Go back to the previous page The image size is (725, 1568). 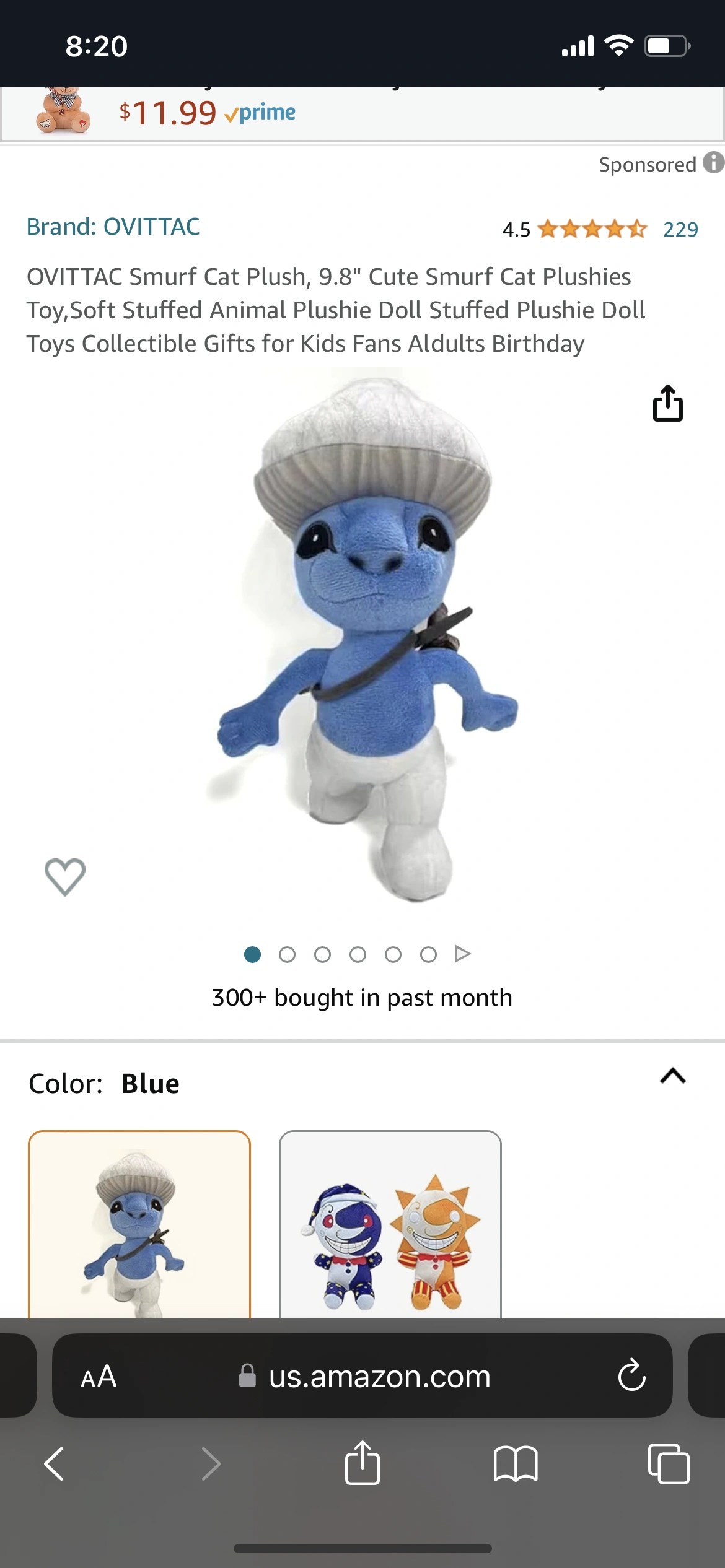[54, 1464]
